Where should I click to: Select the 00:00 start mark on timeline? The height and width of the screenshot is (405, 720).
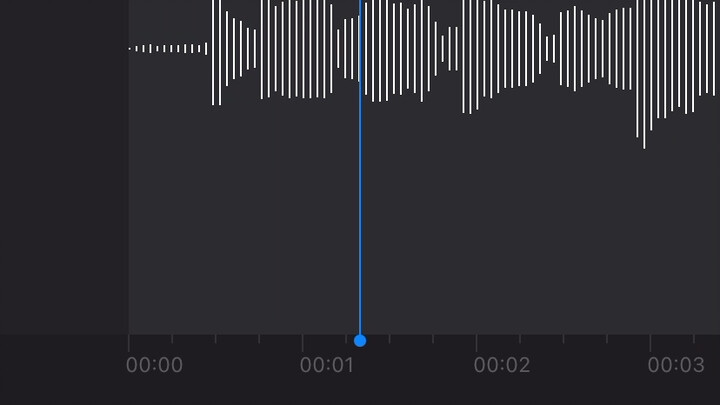click(x=154, y=365)
